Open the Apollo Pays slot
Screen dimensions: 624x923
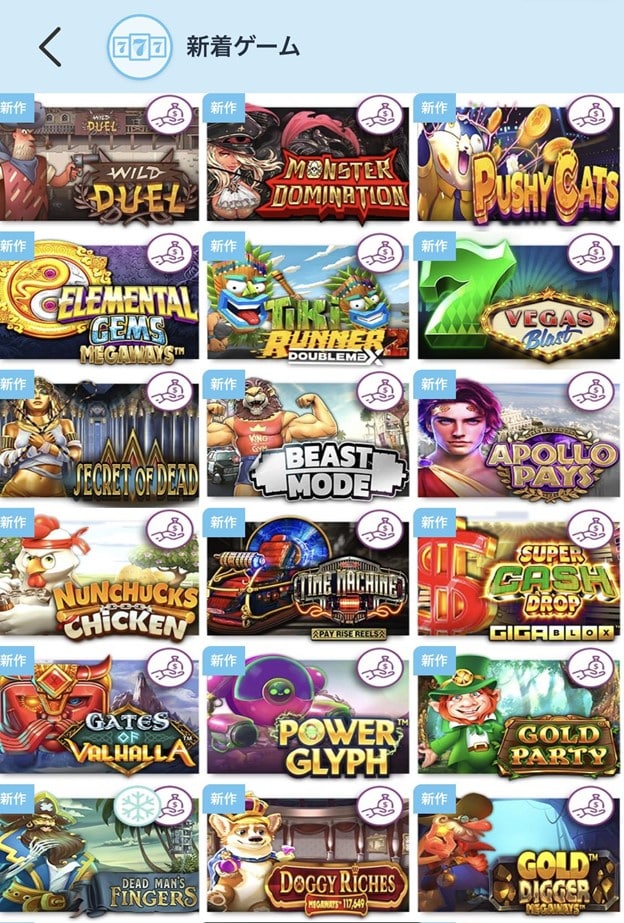516,438
